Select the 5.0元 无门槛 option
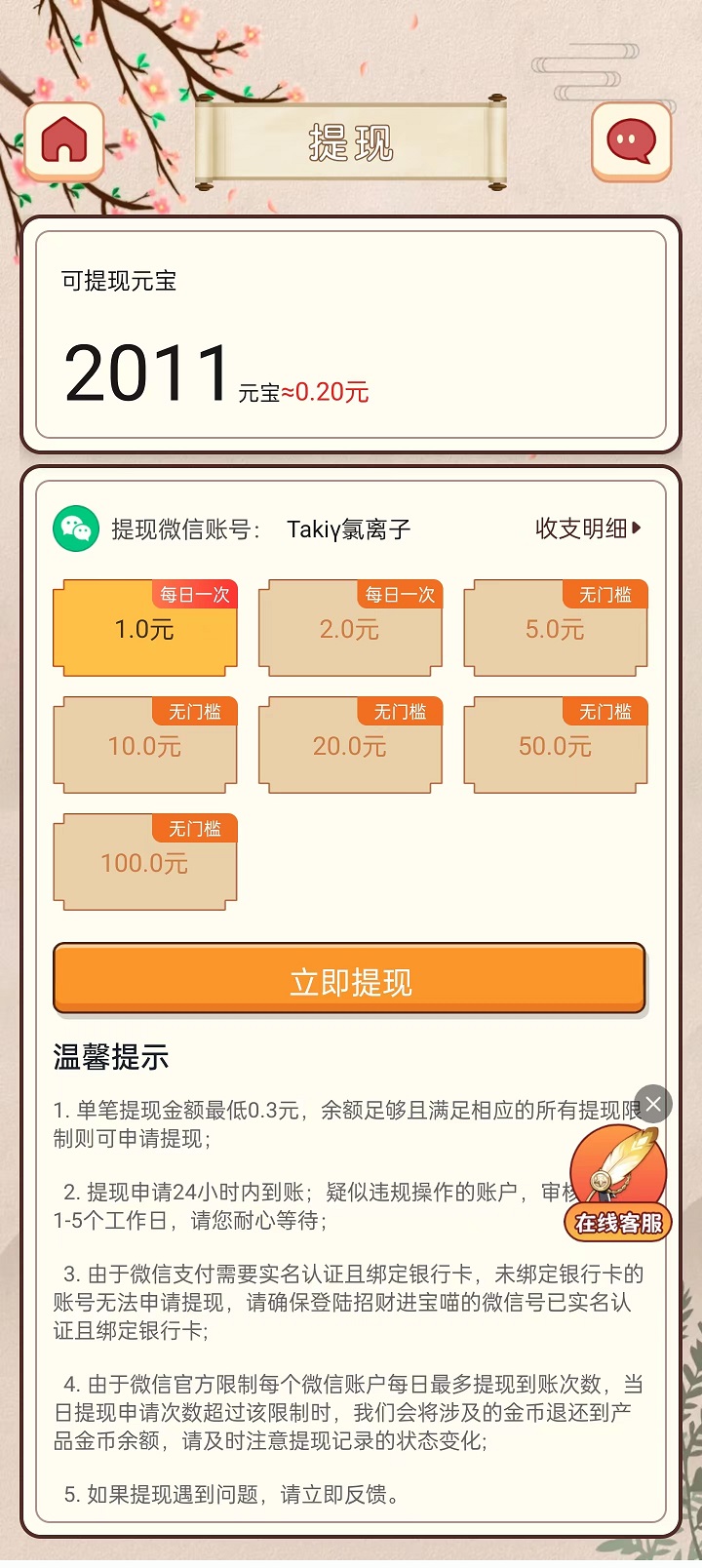Screen dimensions: 702x1568 (x=555, y=628)
